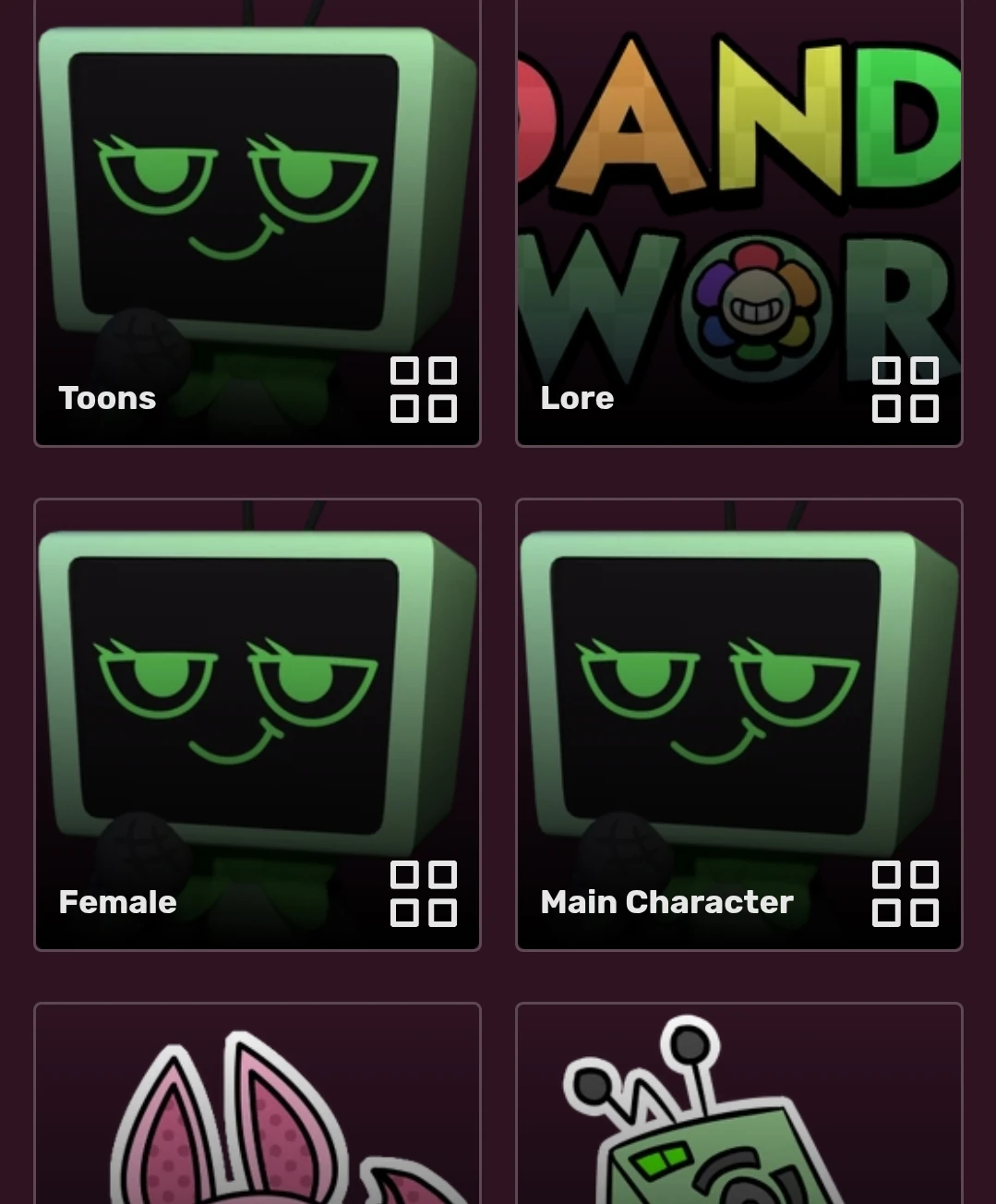Open the green robot box card
The height and width of the screenshot is (1204, 996).
point(738,1108)
